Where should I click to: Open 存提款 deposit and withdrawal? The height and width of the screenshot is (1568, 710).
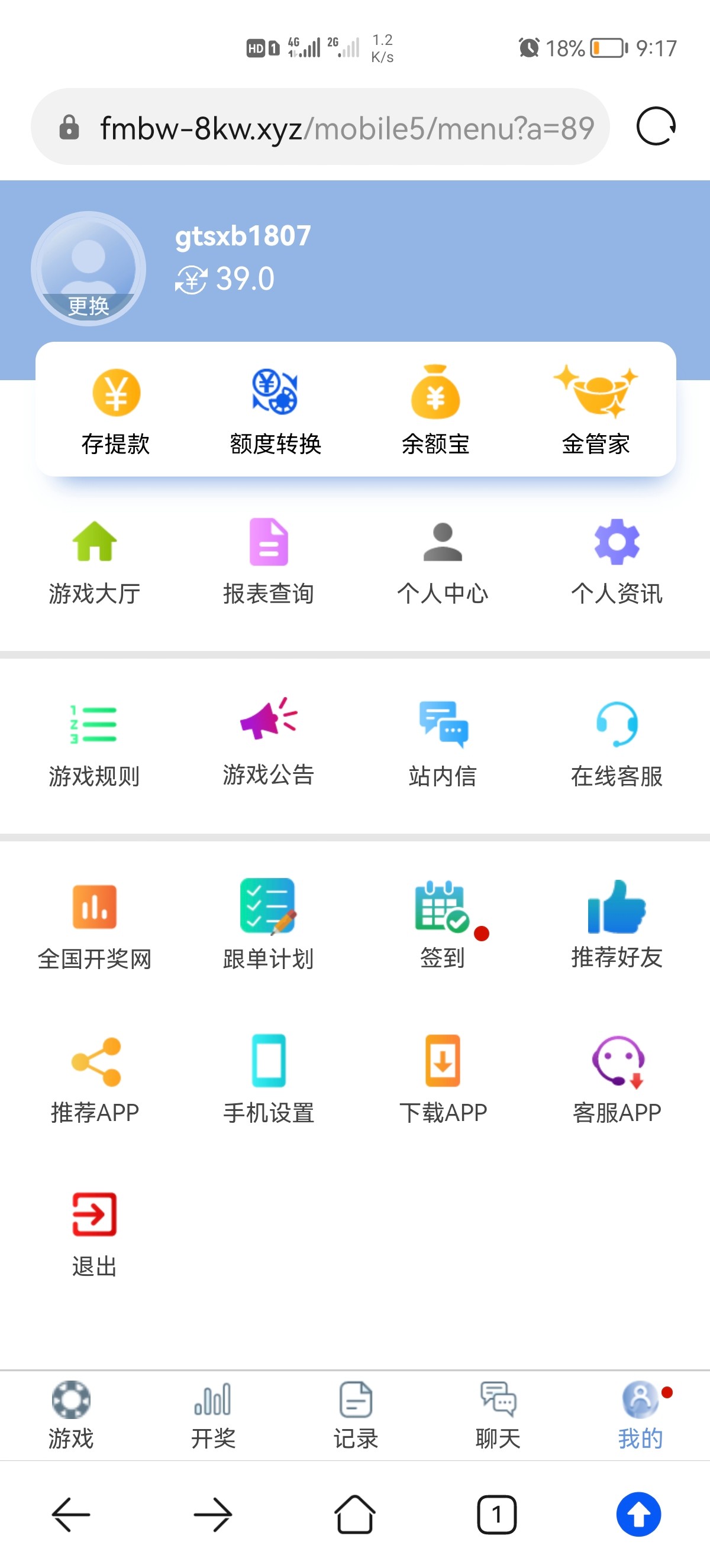pos(116,410)
